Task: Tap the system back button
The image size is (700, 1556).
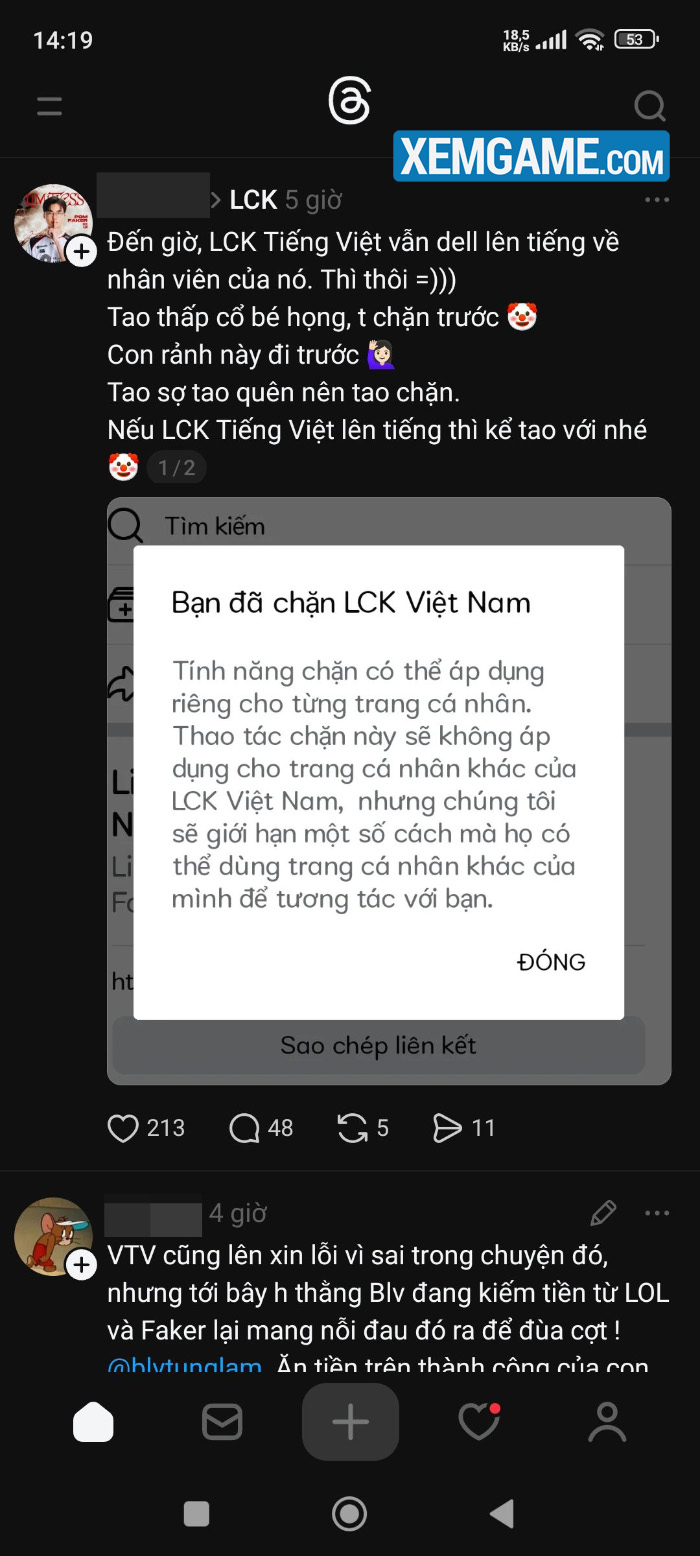Action: [x=502, y=1513]
